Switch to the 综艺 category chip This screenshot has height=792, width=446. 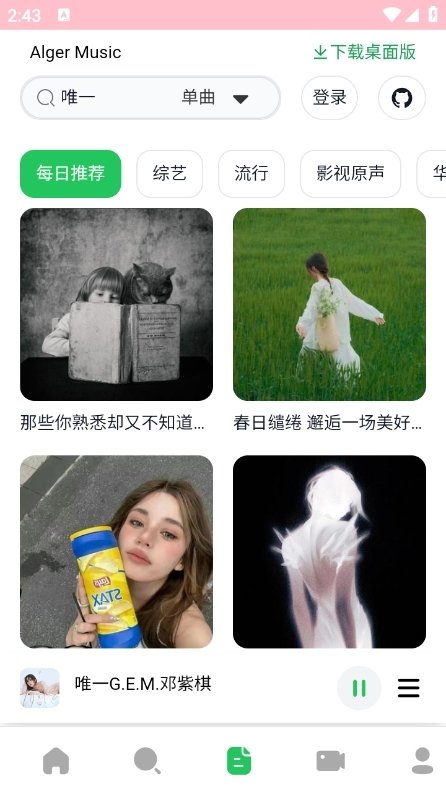coord(169,173)
